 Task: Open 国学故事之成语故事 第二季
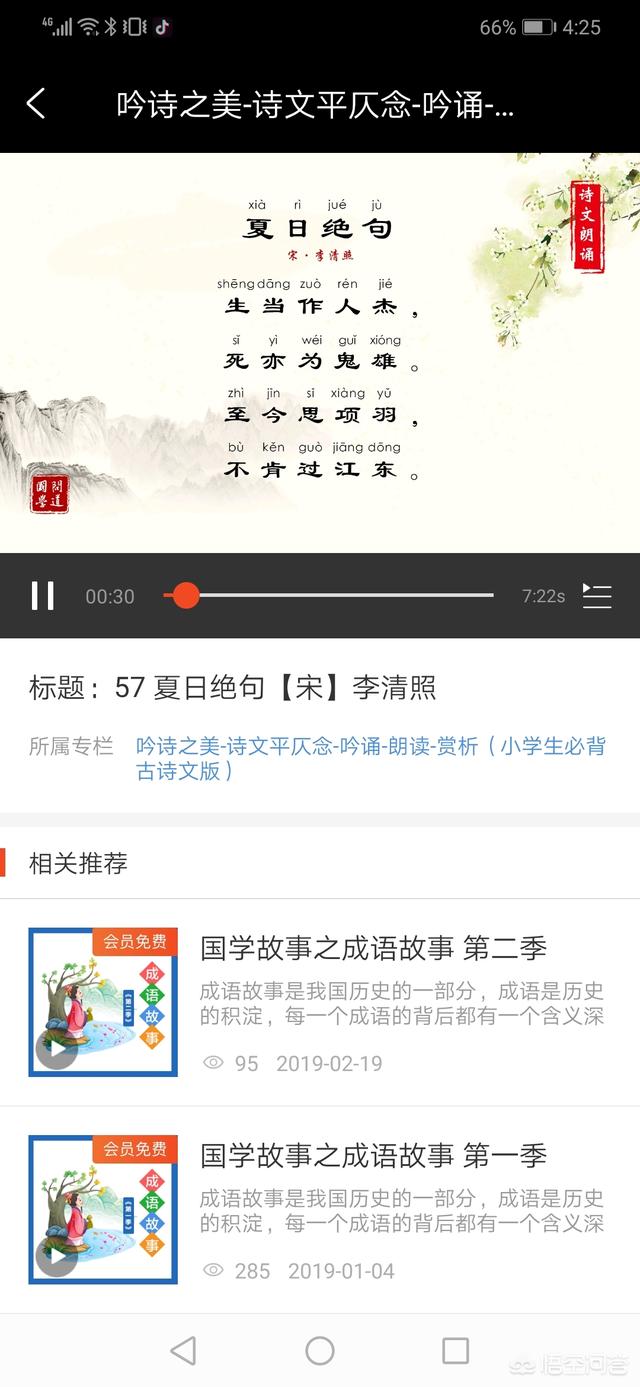[x=373, y=947]
